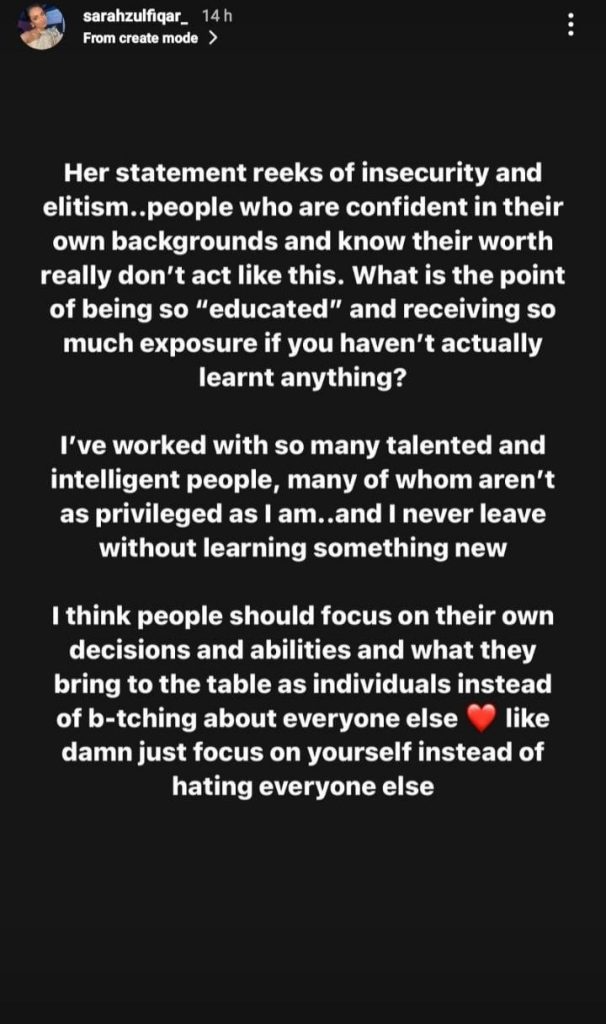This screenshot has width=606, height=1024.
Task: Open the sarahzulfiqar_ username
Action: (x=136, y=16)
